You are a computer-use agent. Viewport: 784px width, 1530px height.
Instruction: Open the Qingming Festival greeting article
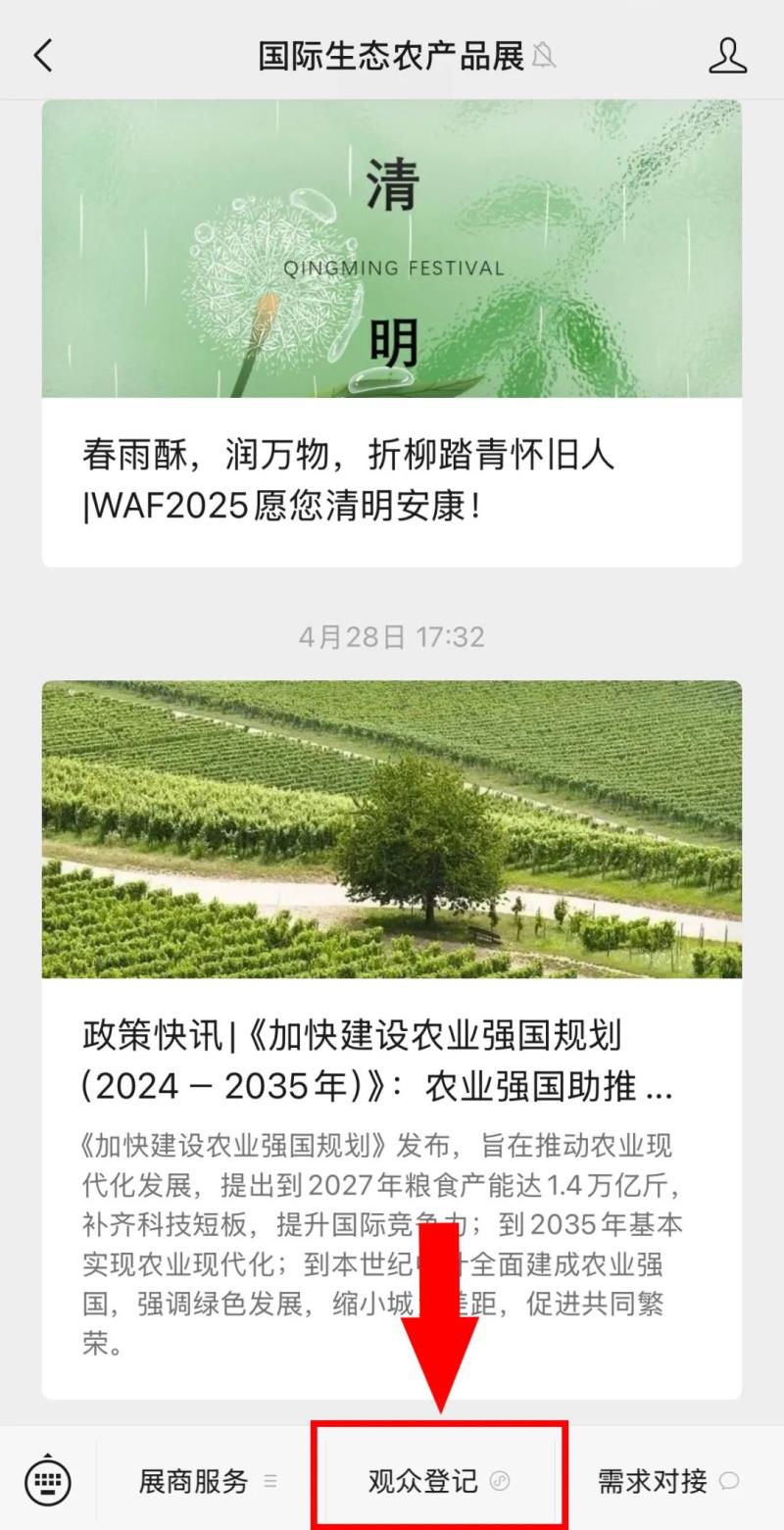tap(391, 333)
